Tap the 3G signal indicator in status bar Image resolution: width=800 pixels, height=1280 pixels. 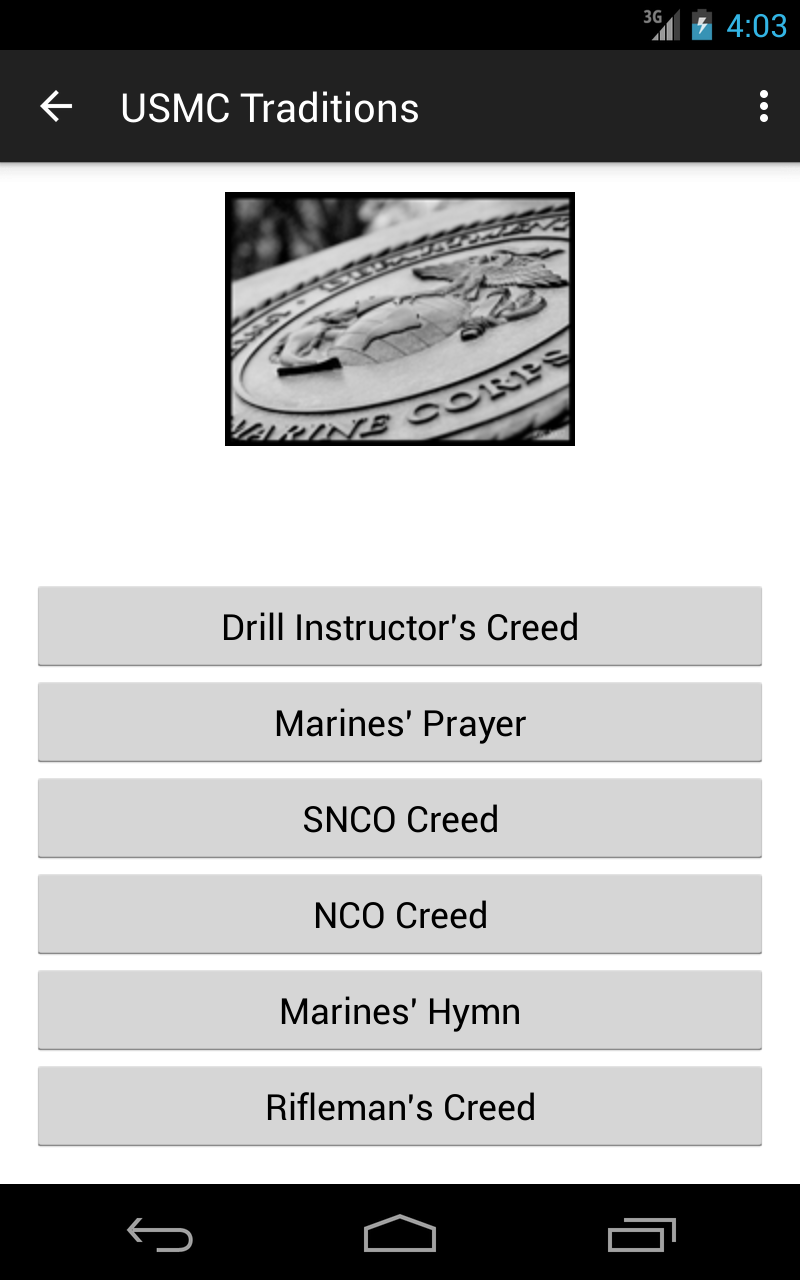(662, 25)
